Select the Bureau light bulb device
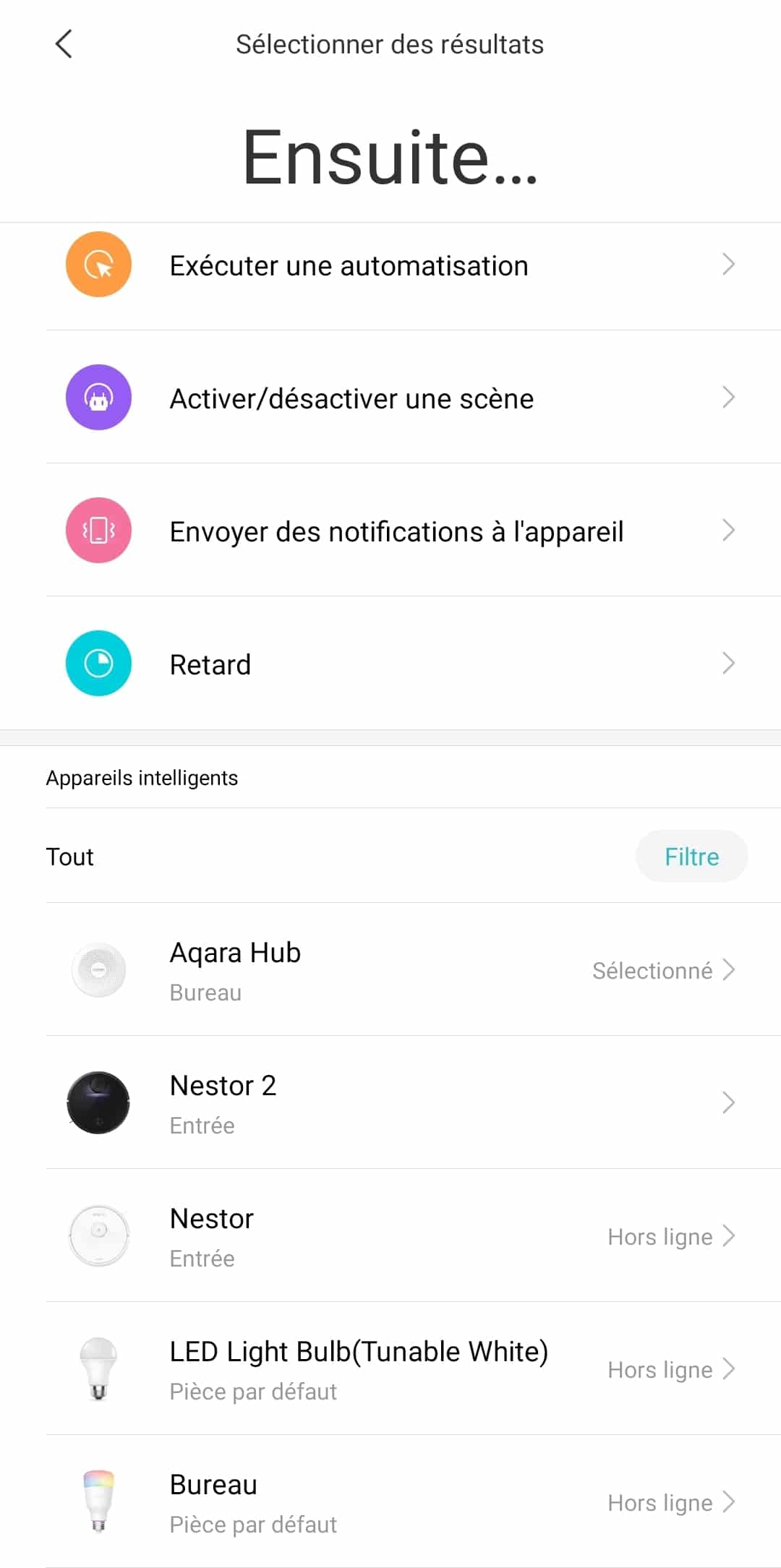The width and height of the screenshot is (781, 1568). tap(390, 1501)
